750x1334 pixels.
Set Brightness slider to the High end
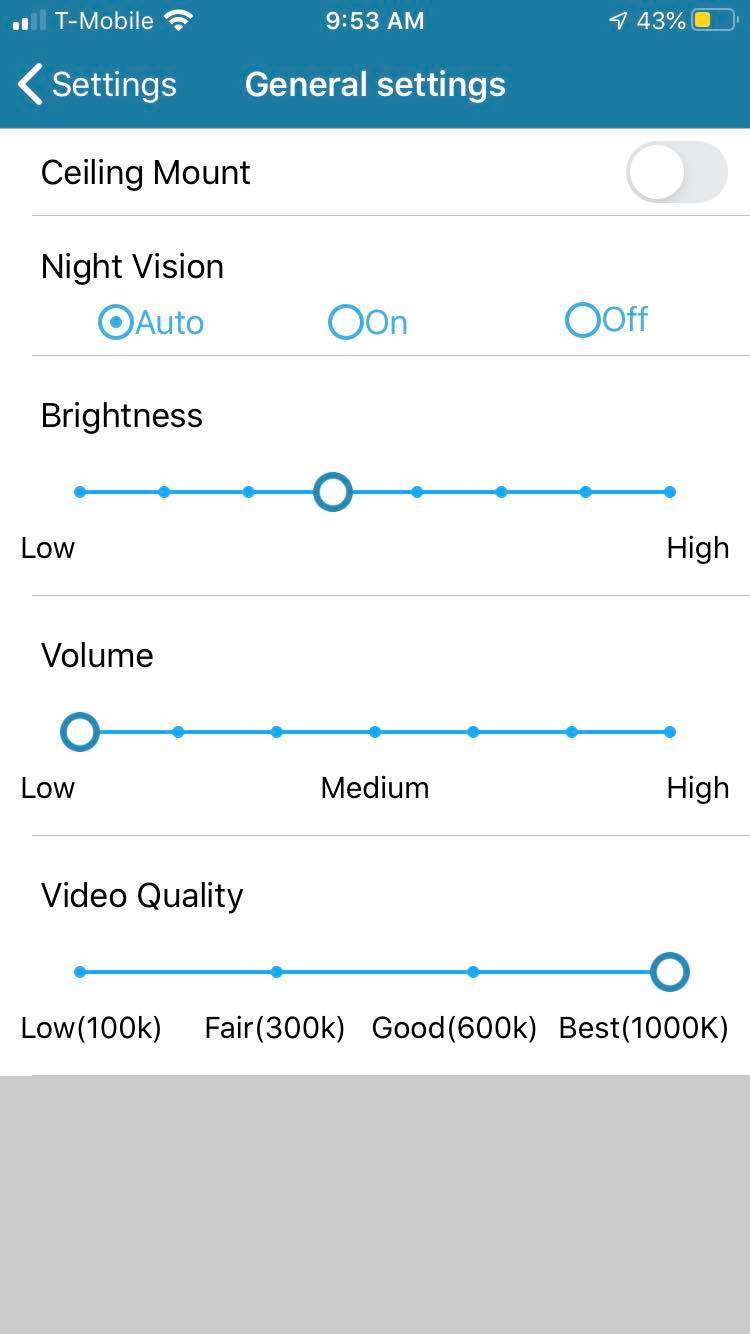670,492
